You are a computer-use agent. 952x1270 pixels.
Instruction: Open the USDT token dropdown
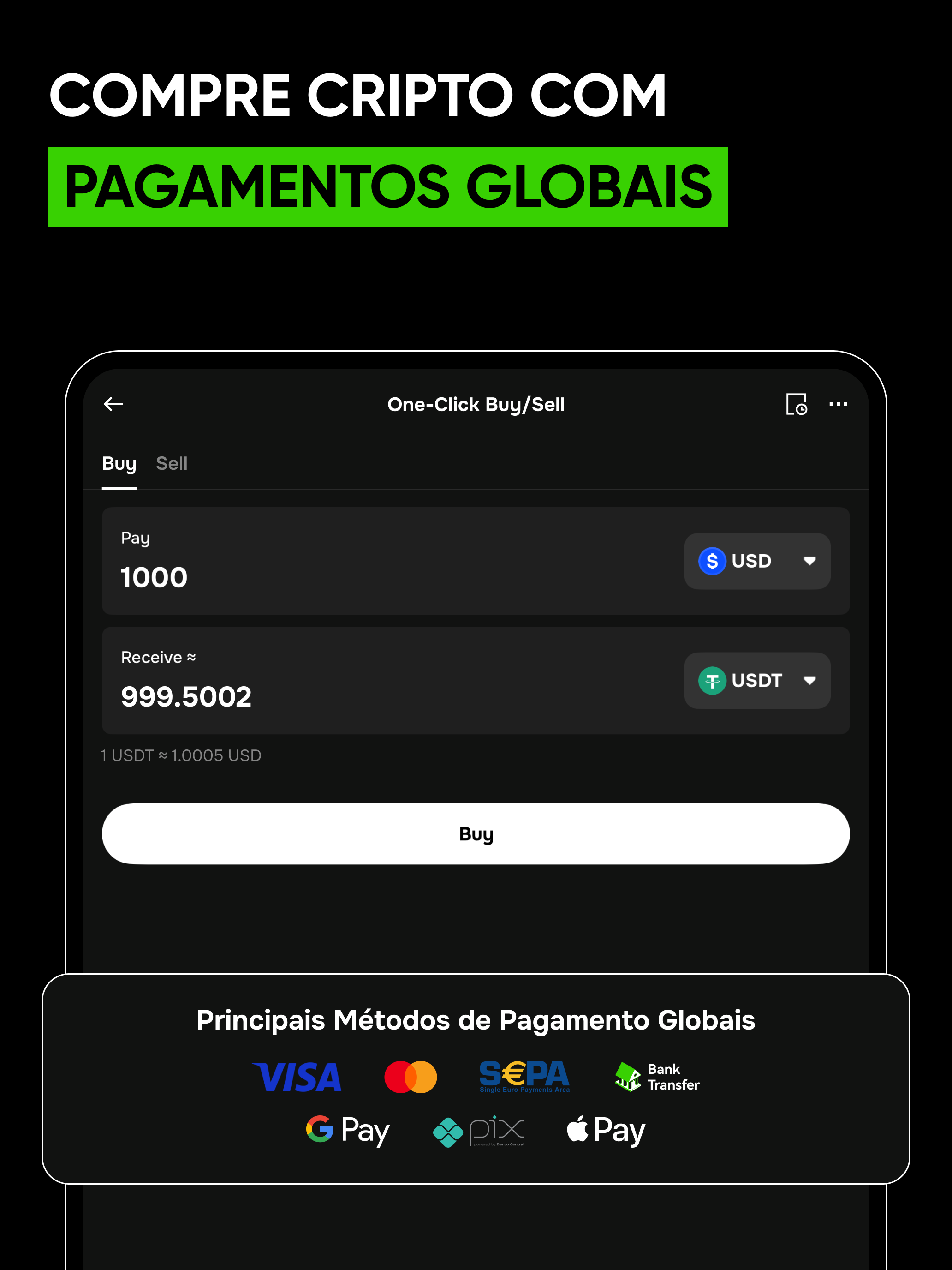pos(757,681)
